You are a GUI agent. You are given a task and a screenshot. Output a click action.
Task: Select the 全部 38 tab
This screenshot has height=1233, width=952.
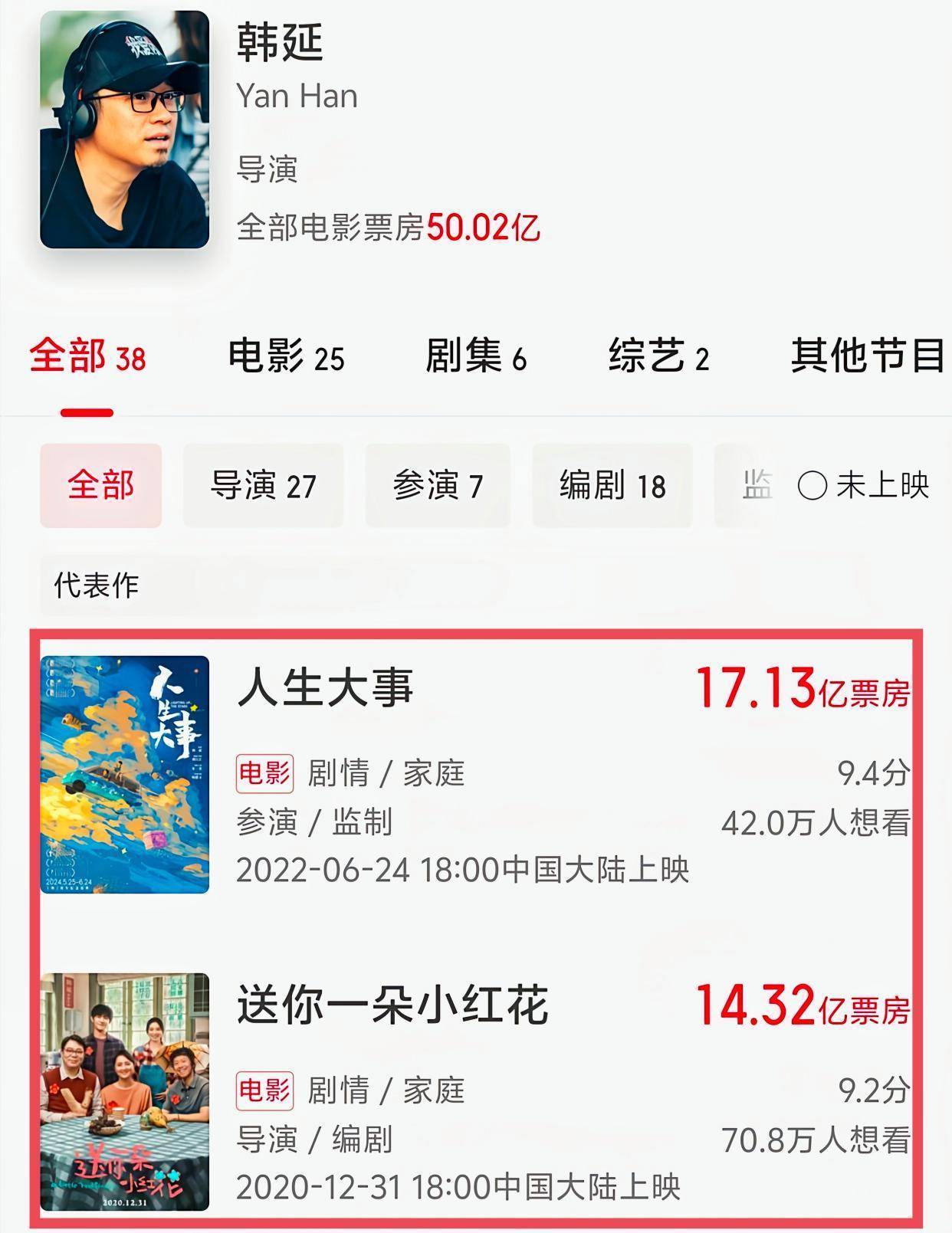pyautogui.click(x=87, y=356)
